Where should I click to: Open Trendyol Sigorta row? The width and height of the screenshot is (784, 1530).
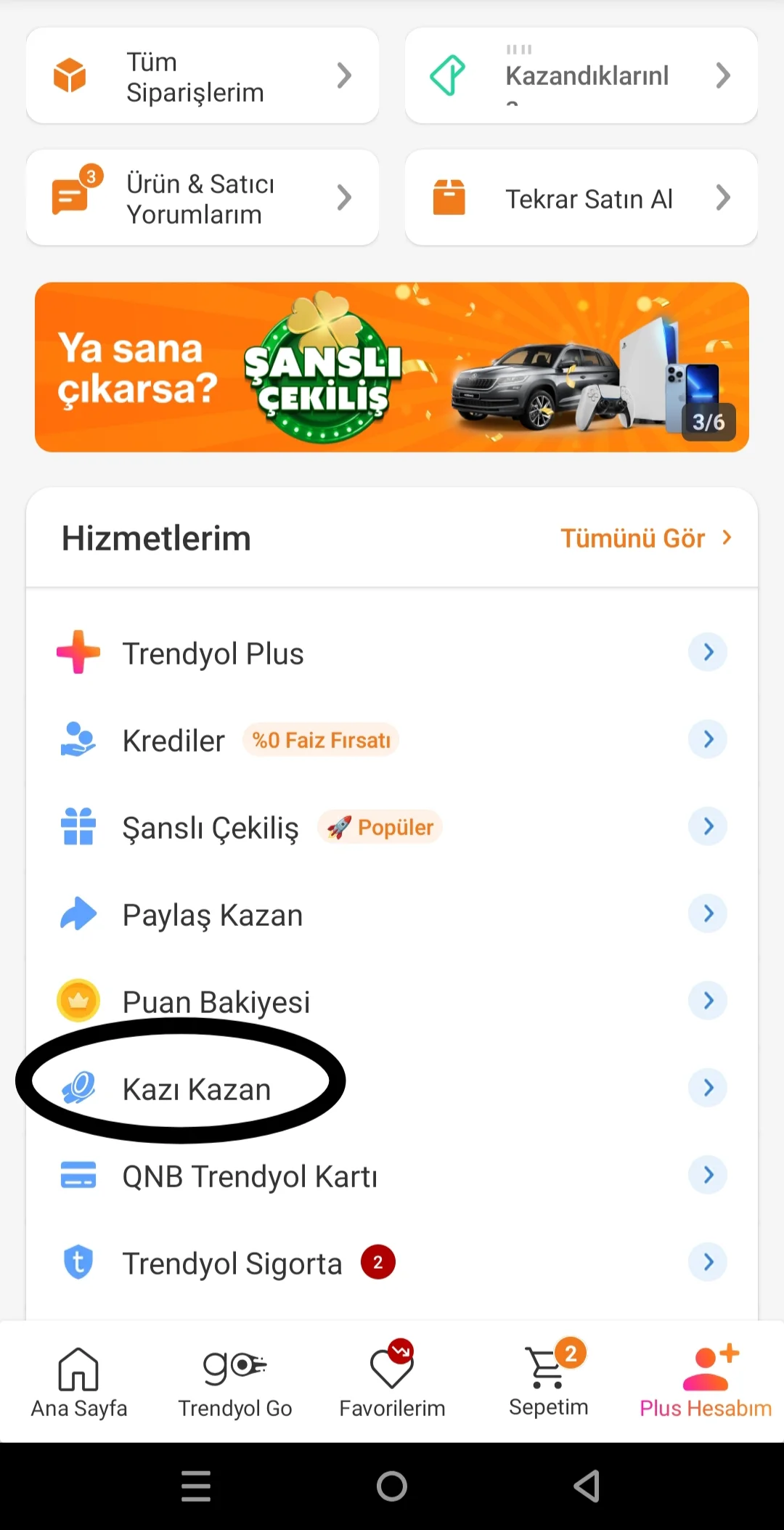392,1263
